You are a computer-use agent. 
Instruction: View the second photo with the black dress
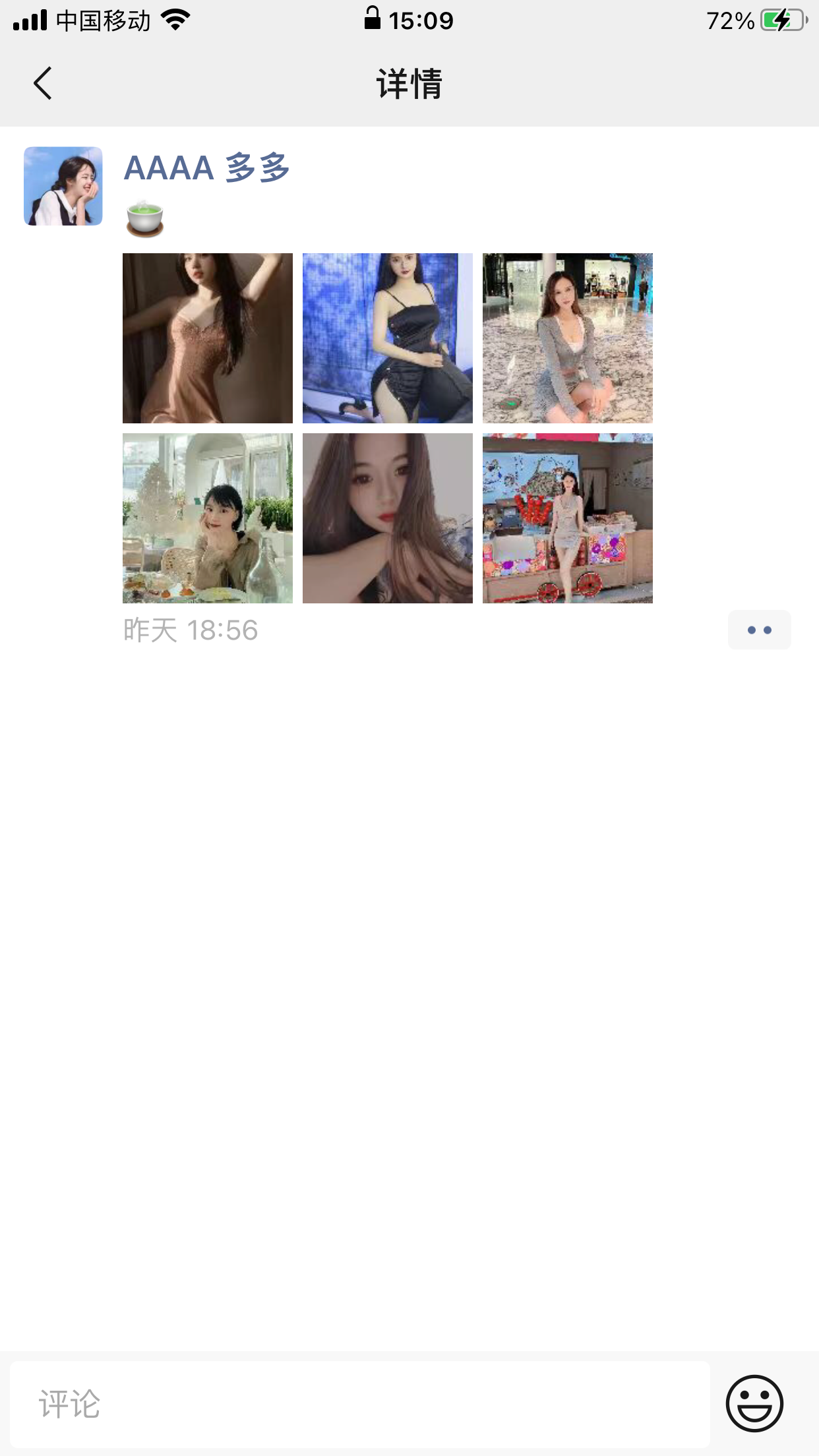coord(387,338)
